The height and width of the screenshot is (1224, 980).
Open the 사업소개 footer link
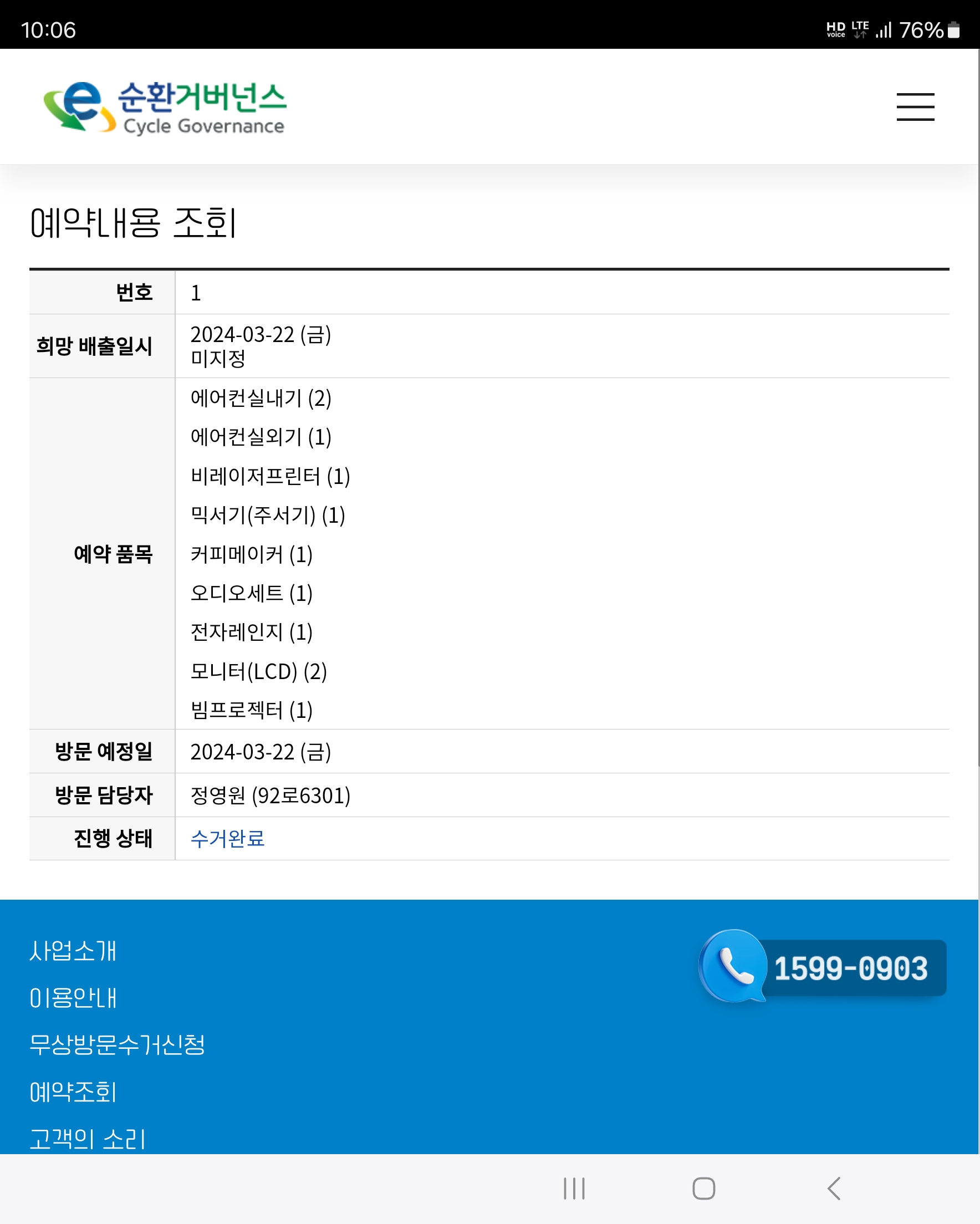pyautogui.click(x=73, y=951)
